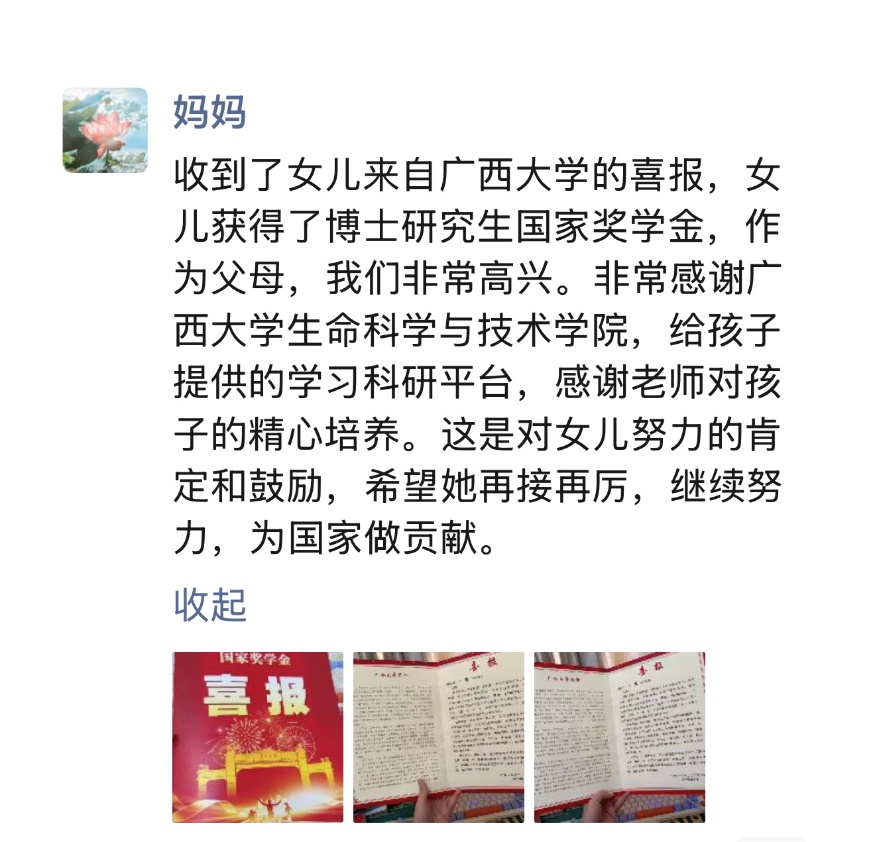The width and height of the screenshot is (875, 842).
Task: Collapse the post with 收起
Action: [210, 605]
